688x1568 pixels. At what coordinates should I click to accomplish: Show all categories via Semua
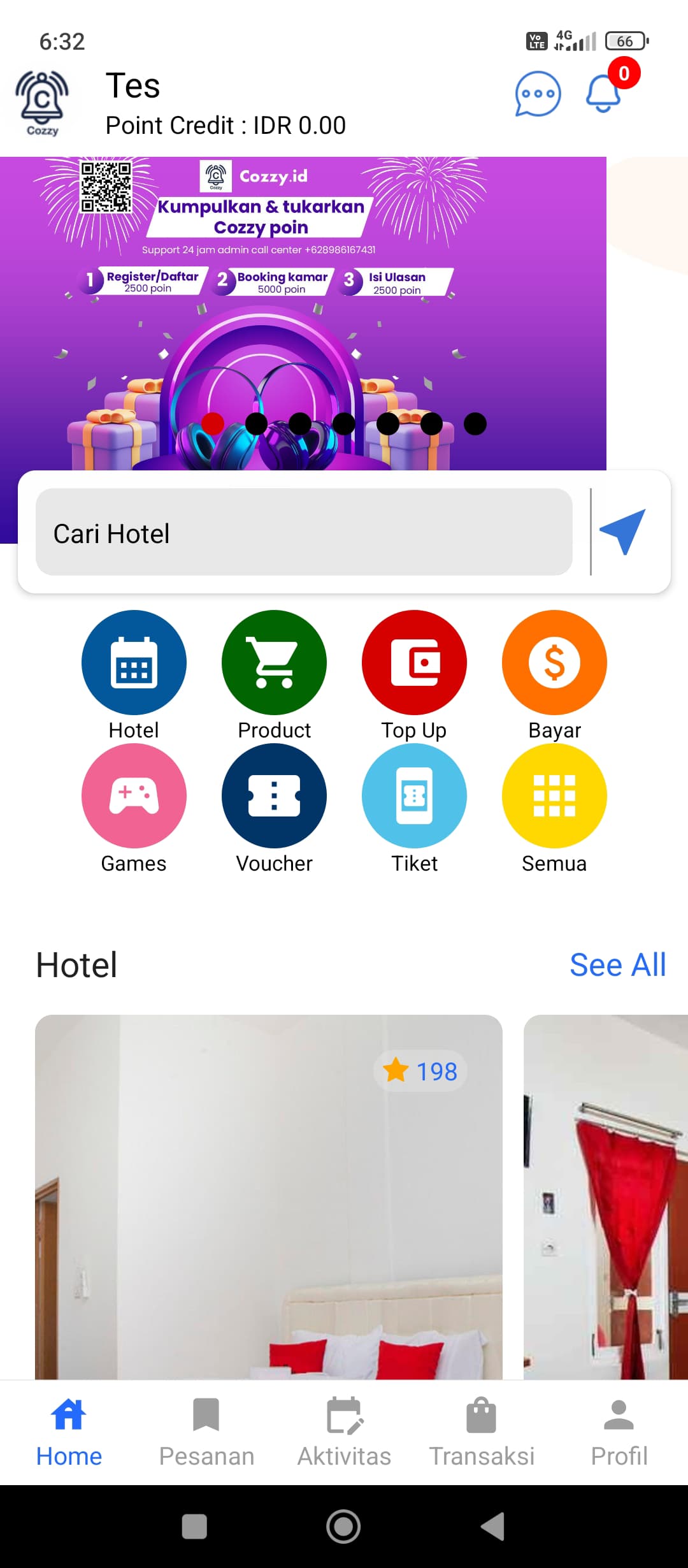554,796
